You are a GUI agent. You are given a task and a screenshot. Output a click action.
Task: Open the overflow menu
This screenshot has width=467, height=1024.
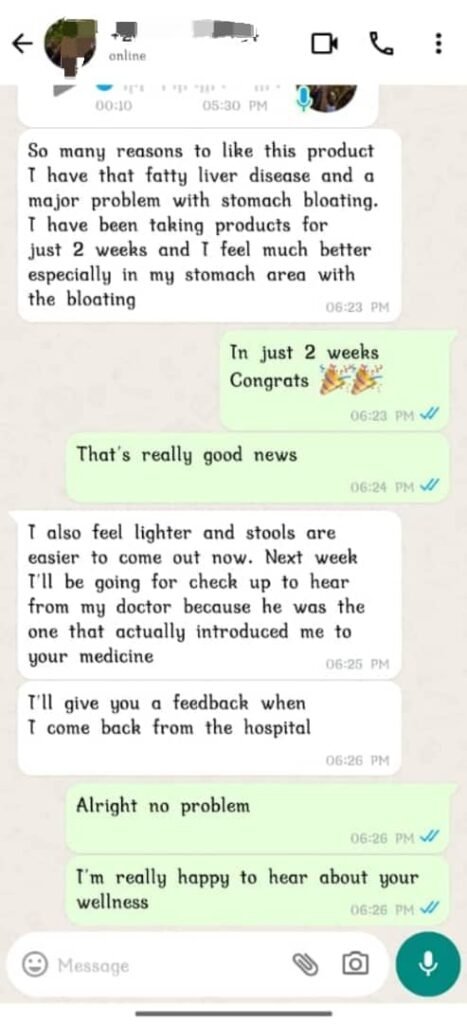(438, 43)
